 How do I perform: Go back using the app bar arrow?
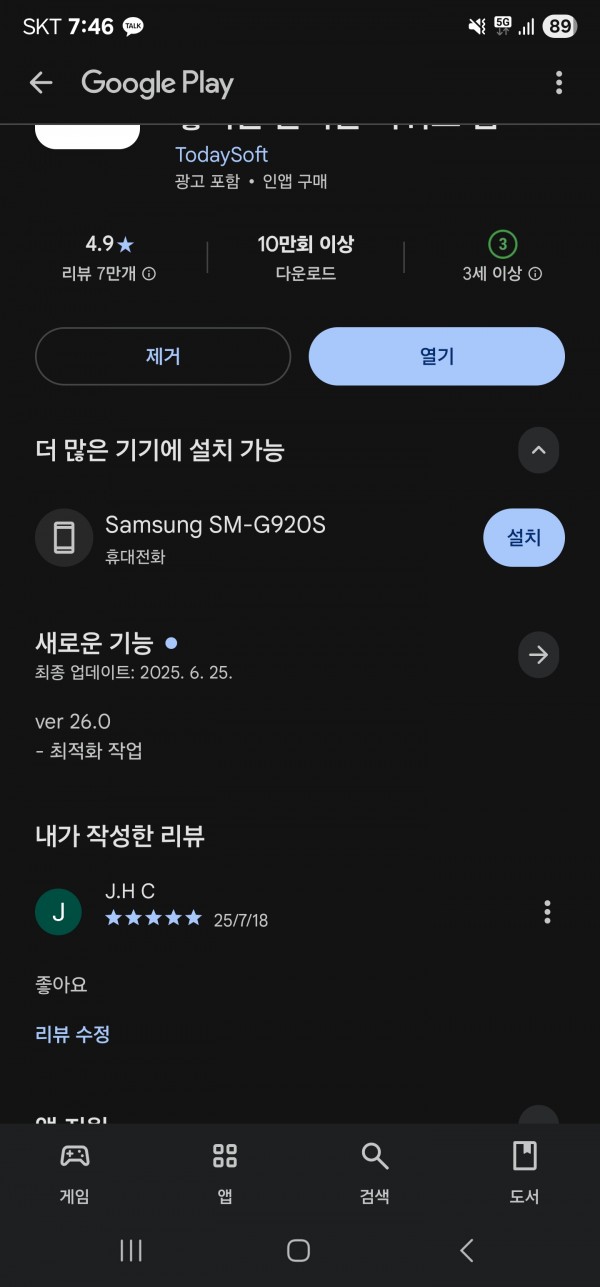(x=40, y=83)
